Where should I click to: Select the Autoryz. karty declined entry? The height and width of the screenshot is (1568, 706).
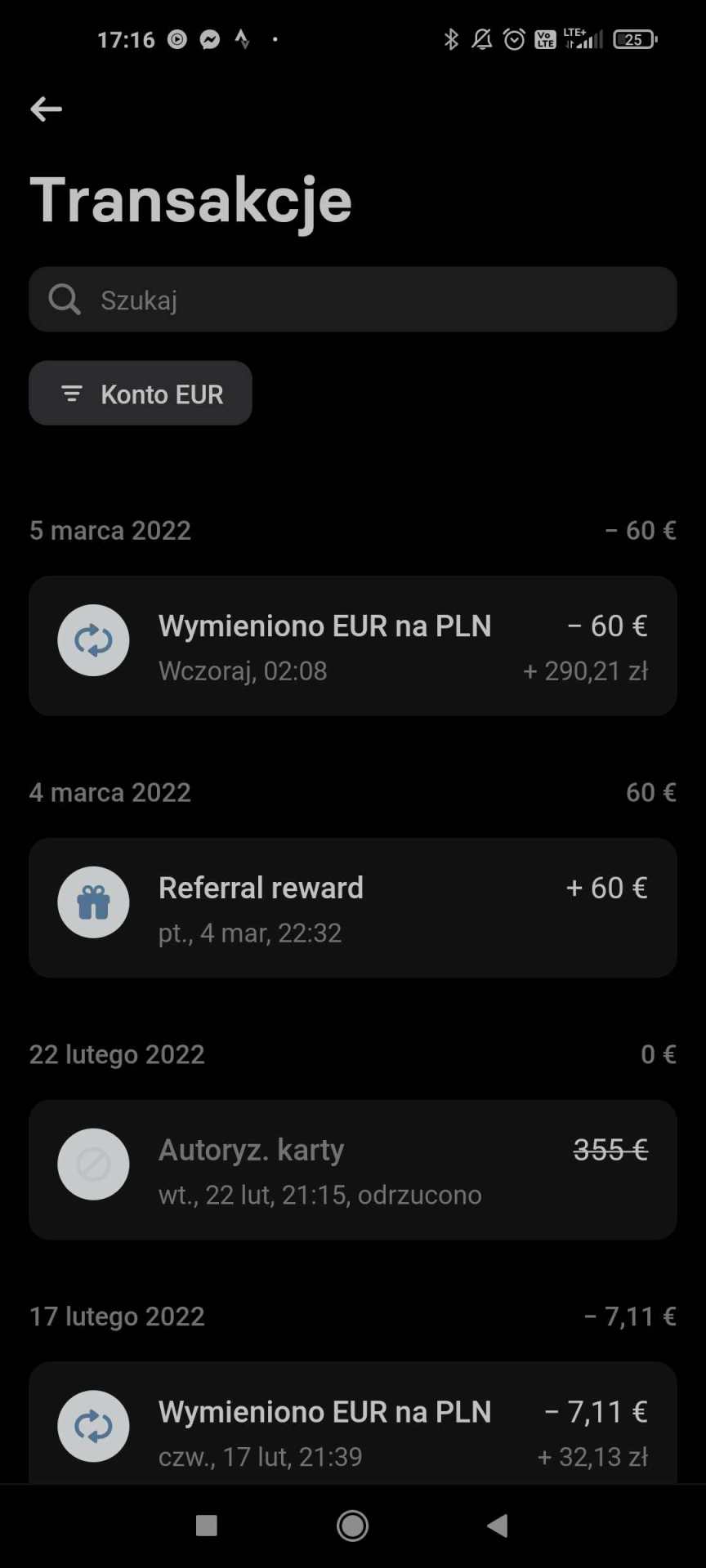tap(353, 1170)
